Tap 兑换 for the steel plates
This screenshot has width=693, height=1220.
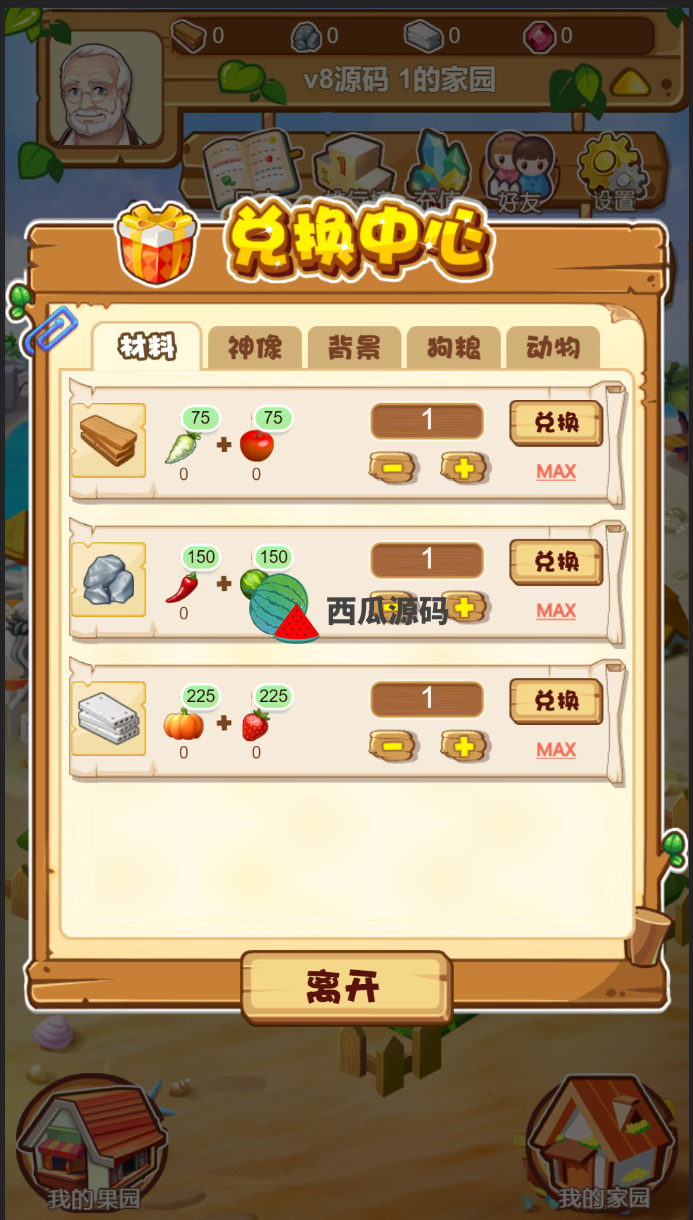[x=556, y=701]
